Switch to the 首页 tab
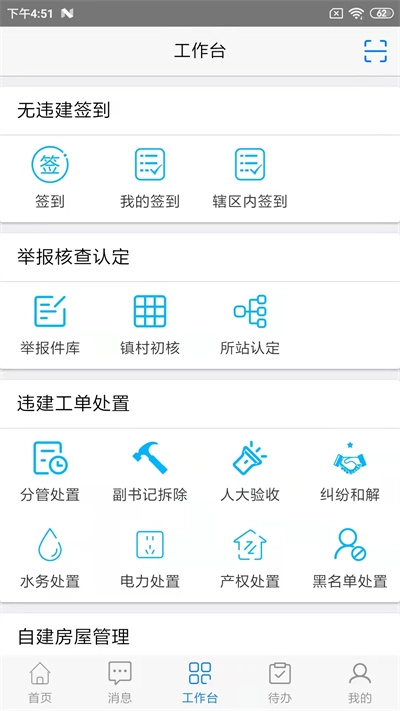The image size is (400, 711). point(40,682)
